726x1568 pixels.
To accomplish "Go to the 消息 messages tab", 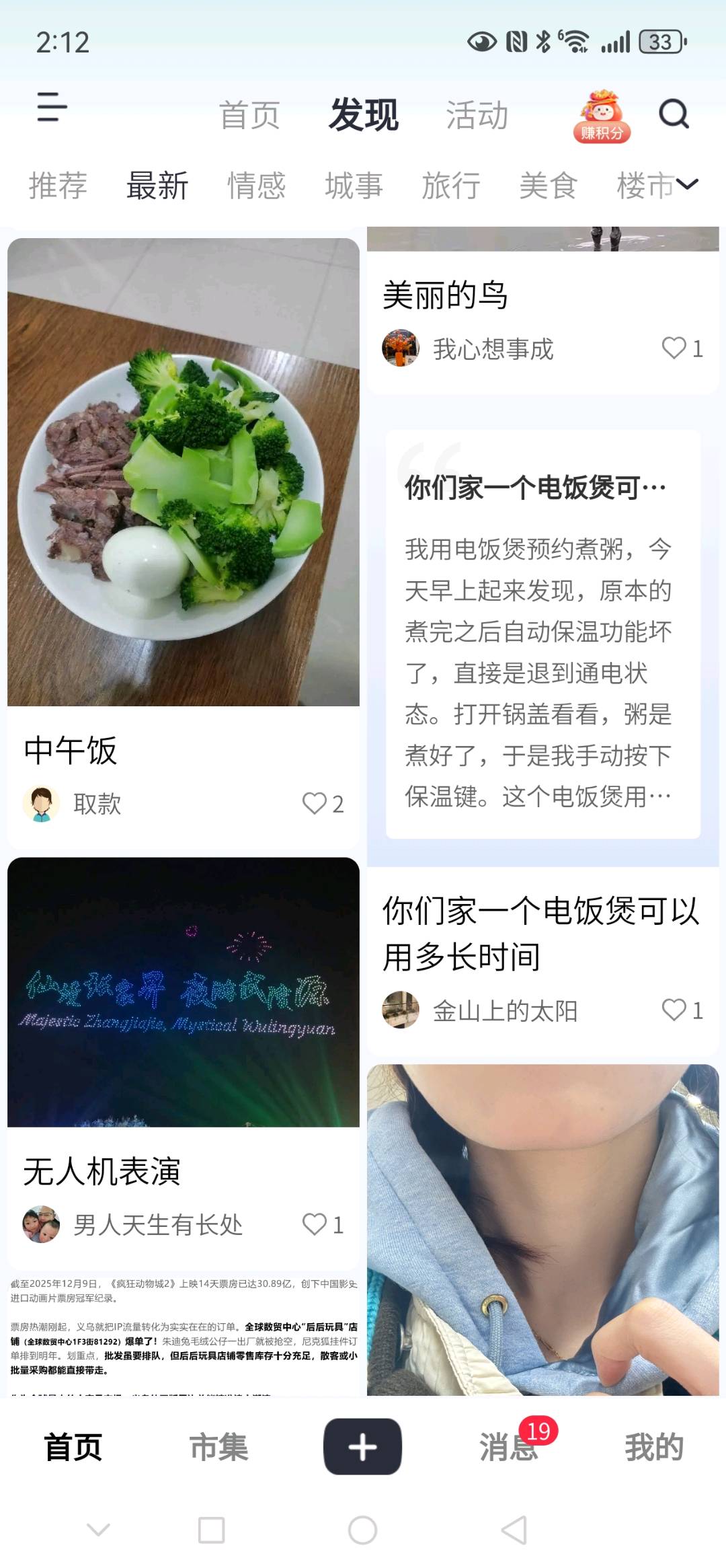I will 508,1447.
